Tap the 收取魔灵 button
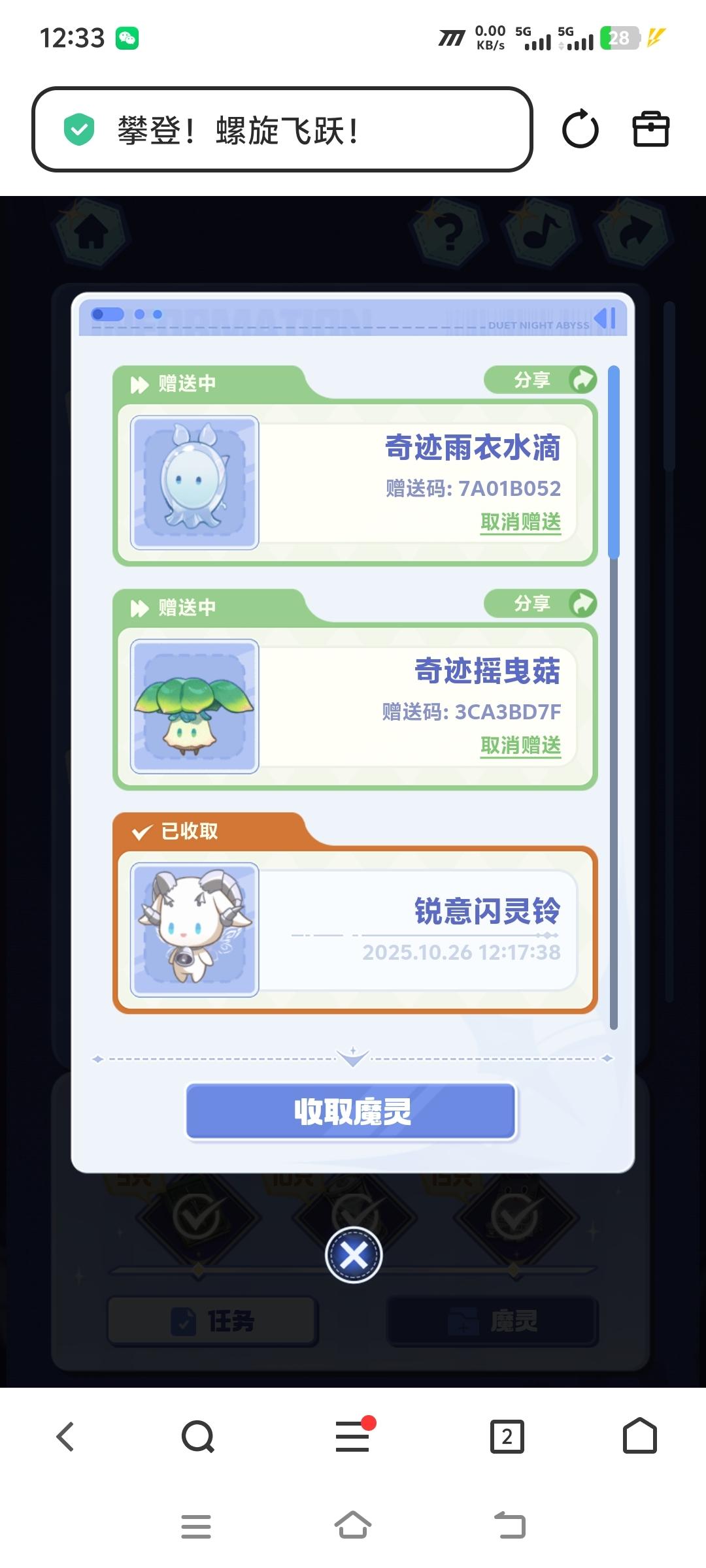706x1568 pixels. pos(352,1111)
